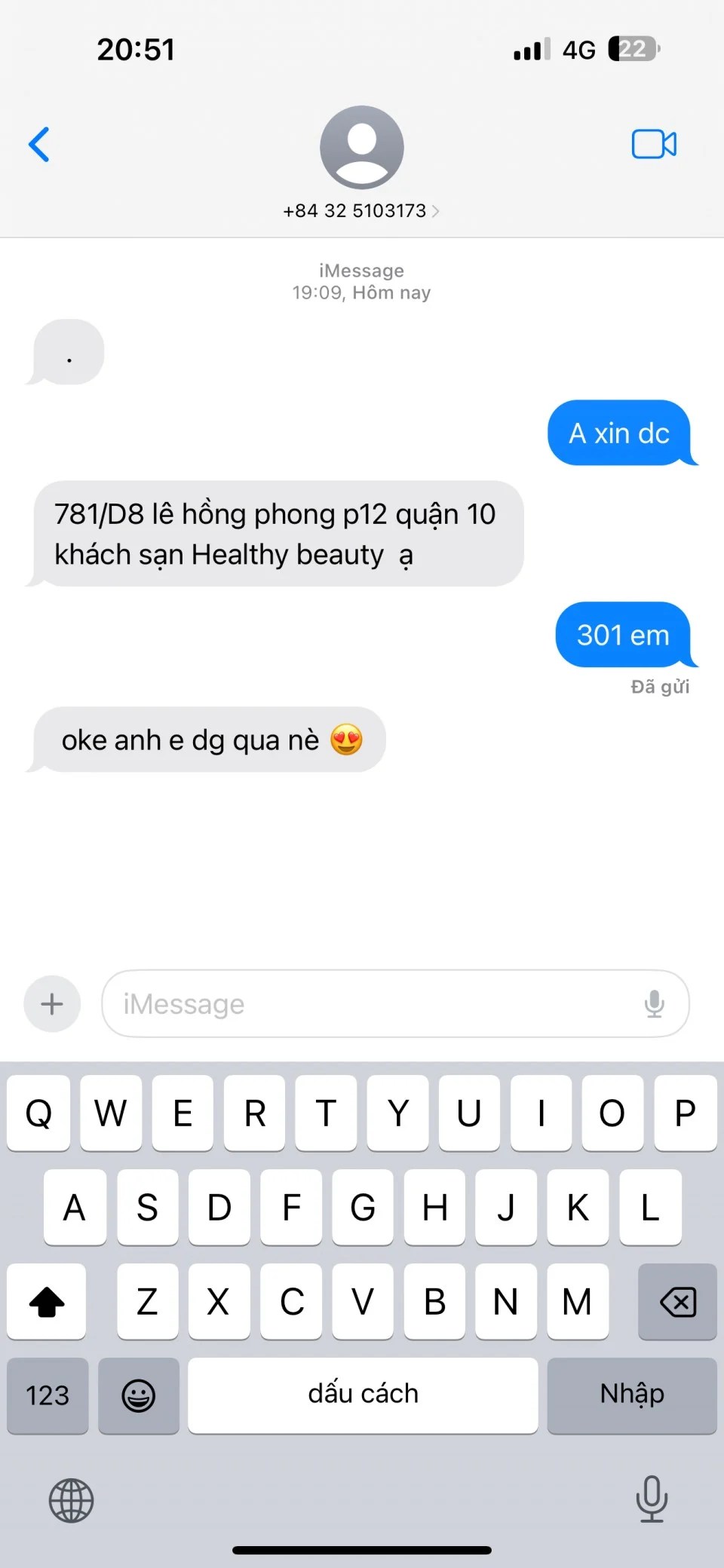
Task: Focus the iMessage text field
Action: click(370, 1003)
